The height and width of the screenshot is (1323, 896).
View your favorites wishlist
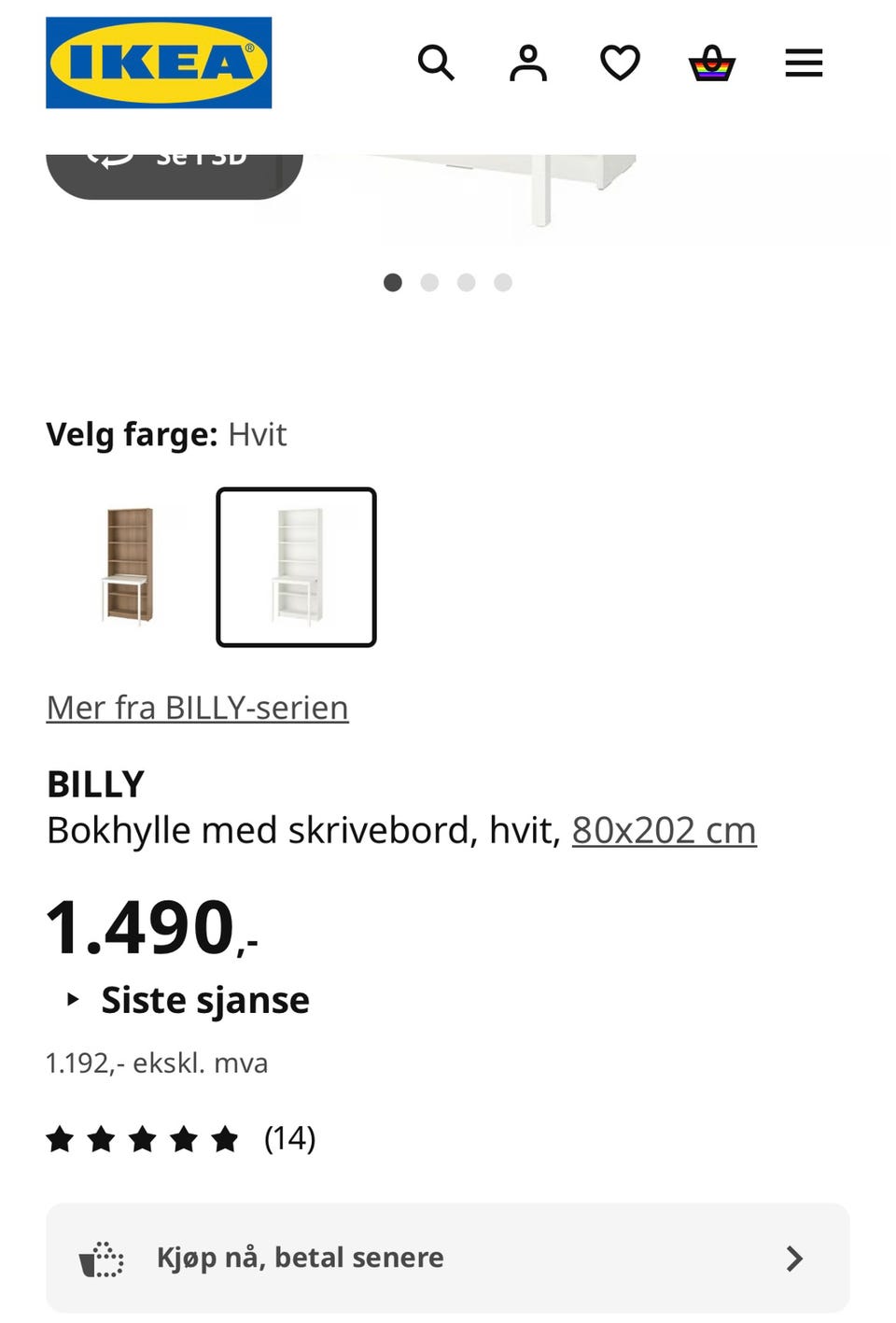619,63
